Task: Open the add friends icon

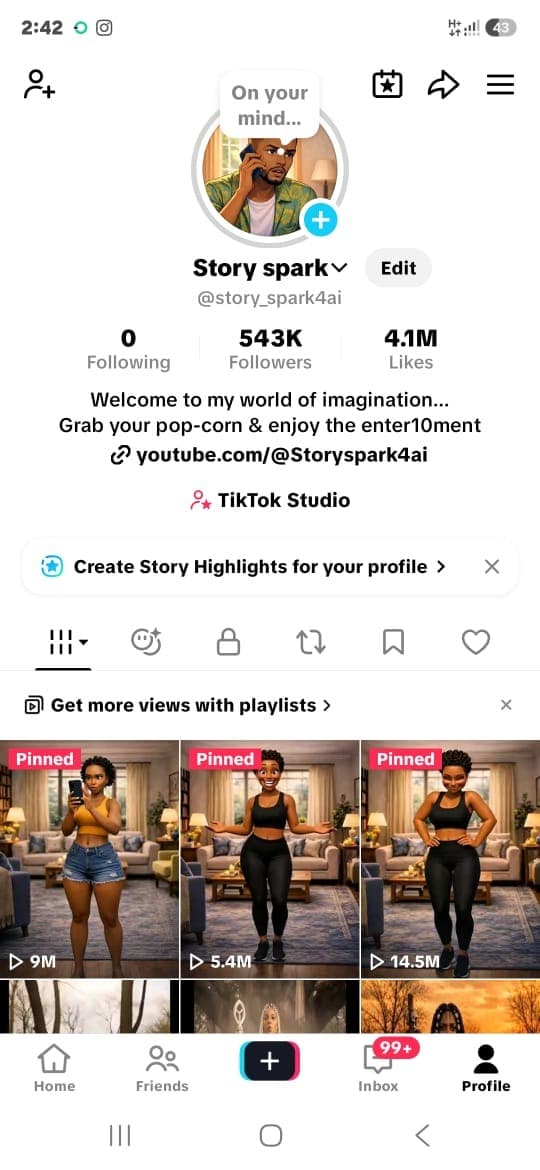Action: coord(40,84)
